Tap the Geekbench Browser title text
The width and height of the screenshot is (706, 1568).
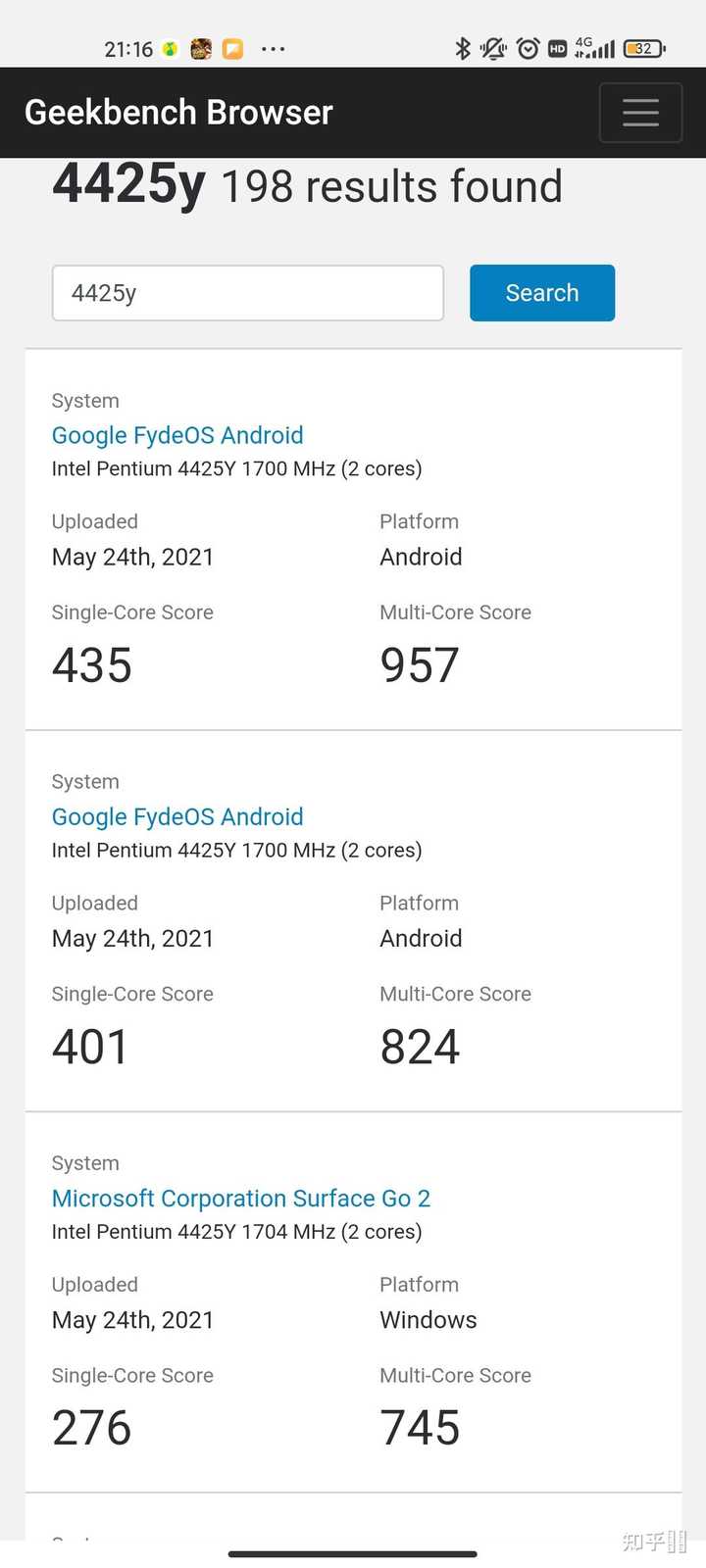(178, 112)
